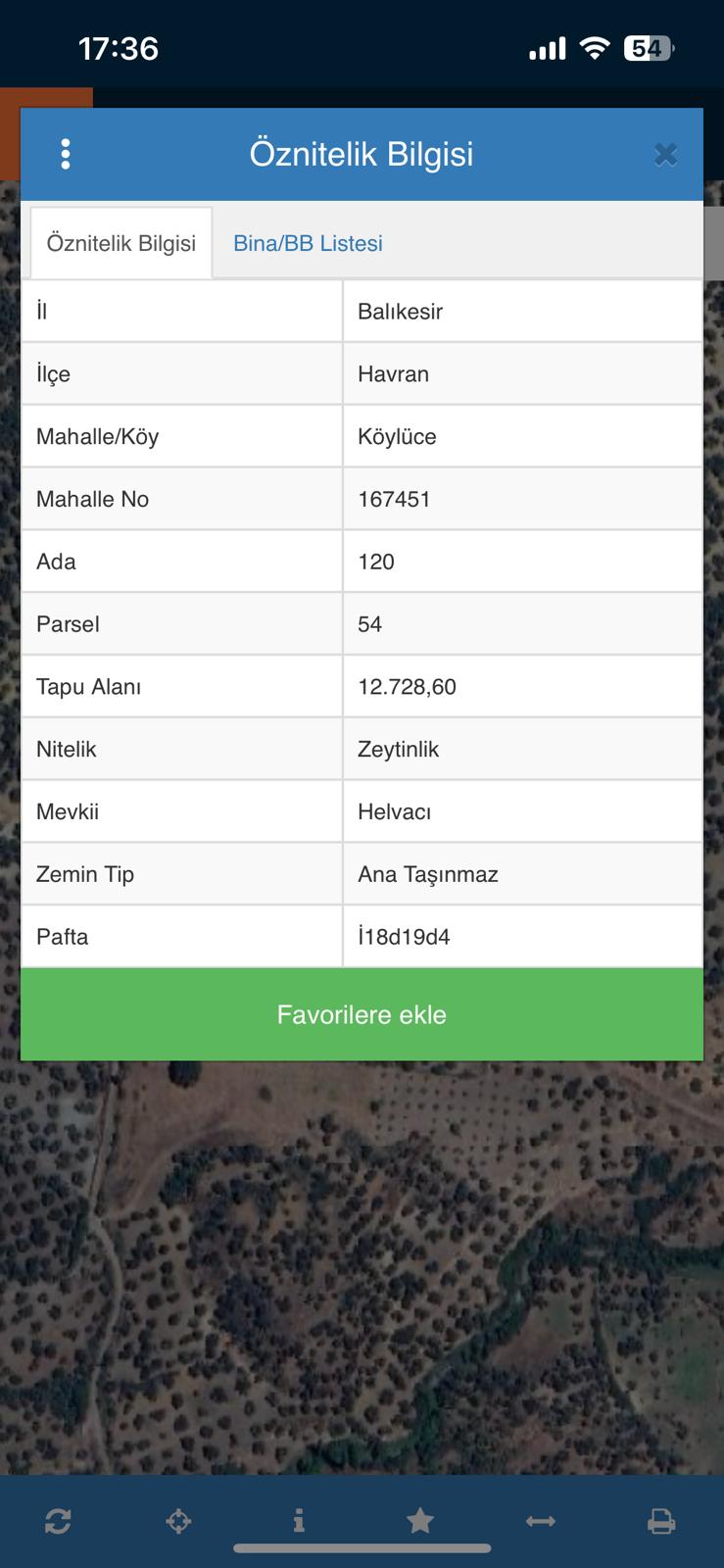Image resolution: width=724 pixels, height=1568 pixels.
Task: Open print options with the printer icon
Action: click(x=661, y=1521)
